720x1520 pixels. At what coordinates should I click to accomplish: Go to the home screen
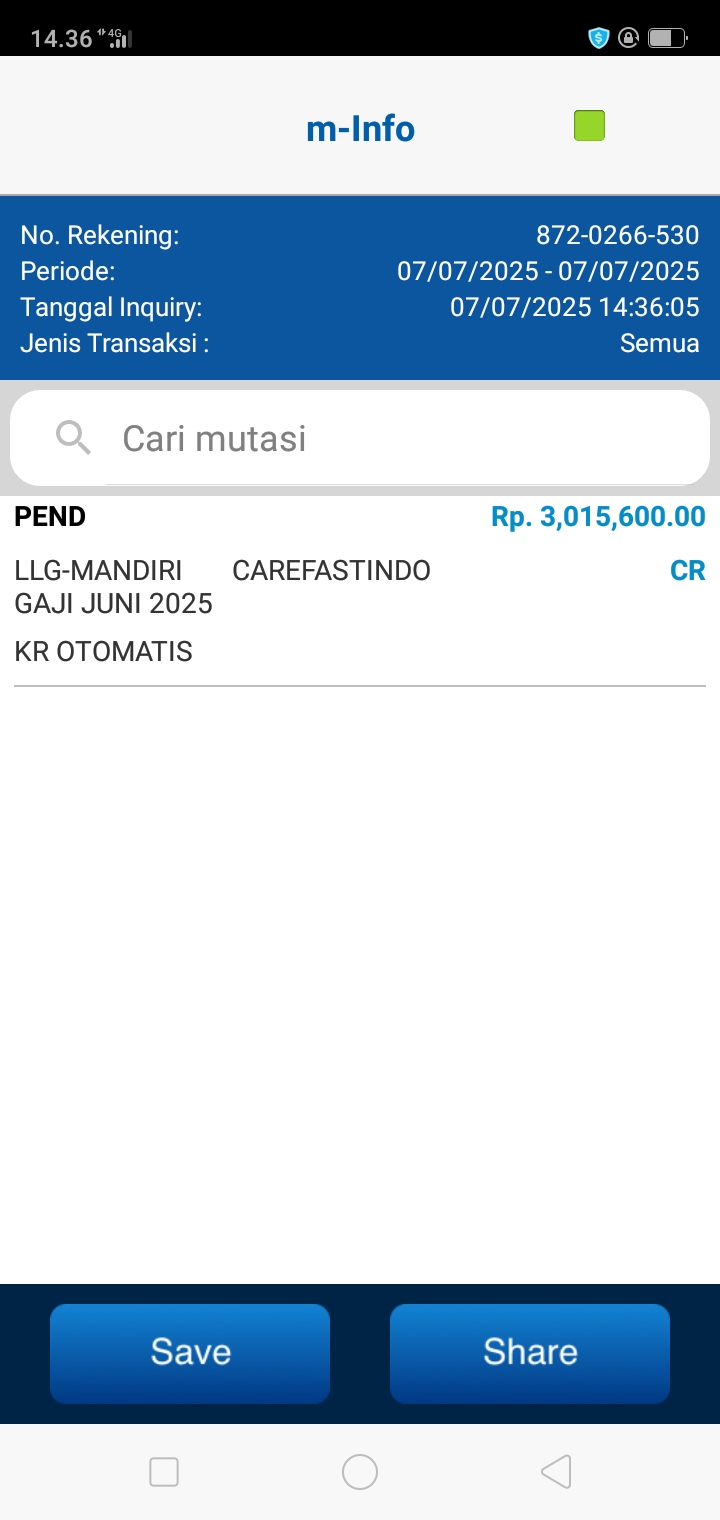point(360,1472)
